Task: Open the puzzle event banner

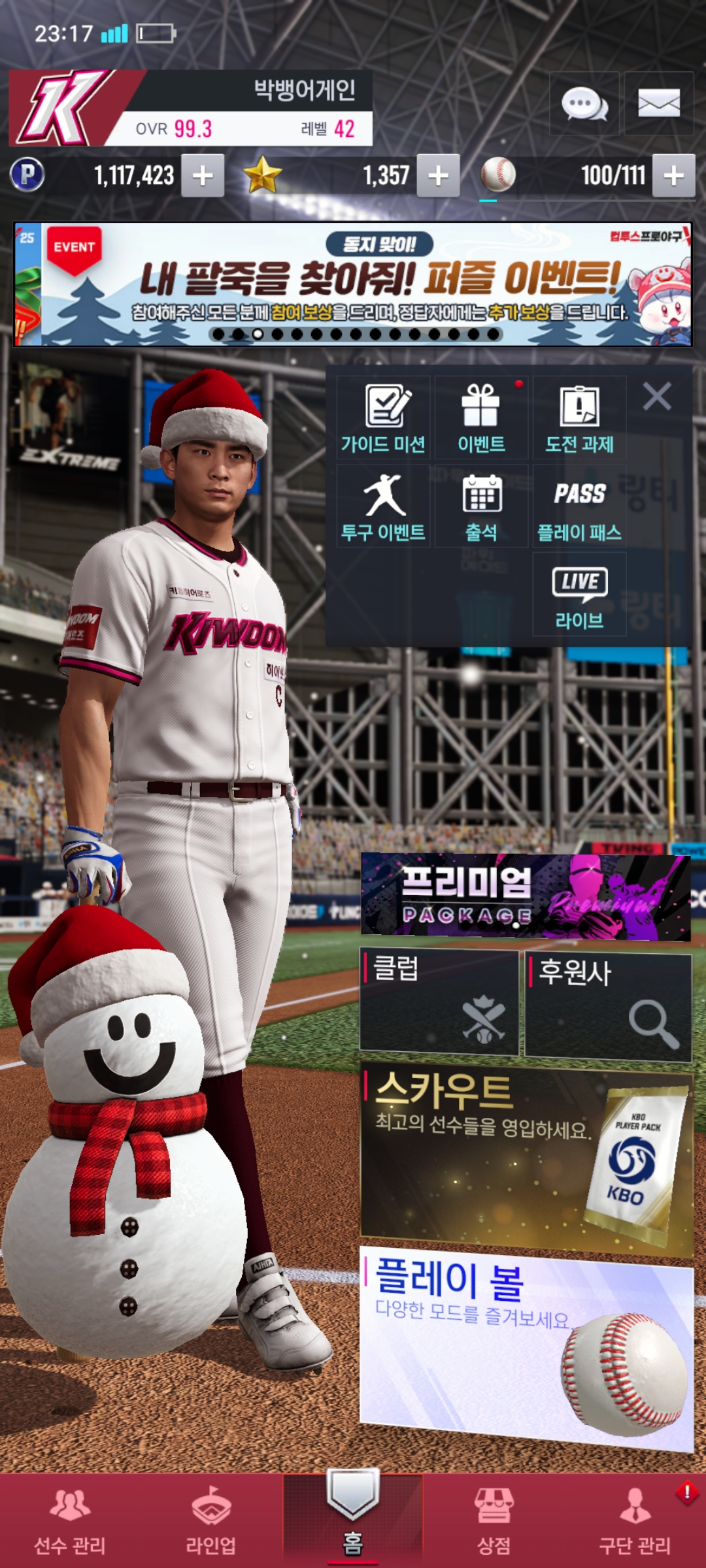Action: click(x=353, y=284)
